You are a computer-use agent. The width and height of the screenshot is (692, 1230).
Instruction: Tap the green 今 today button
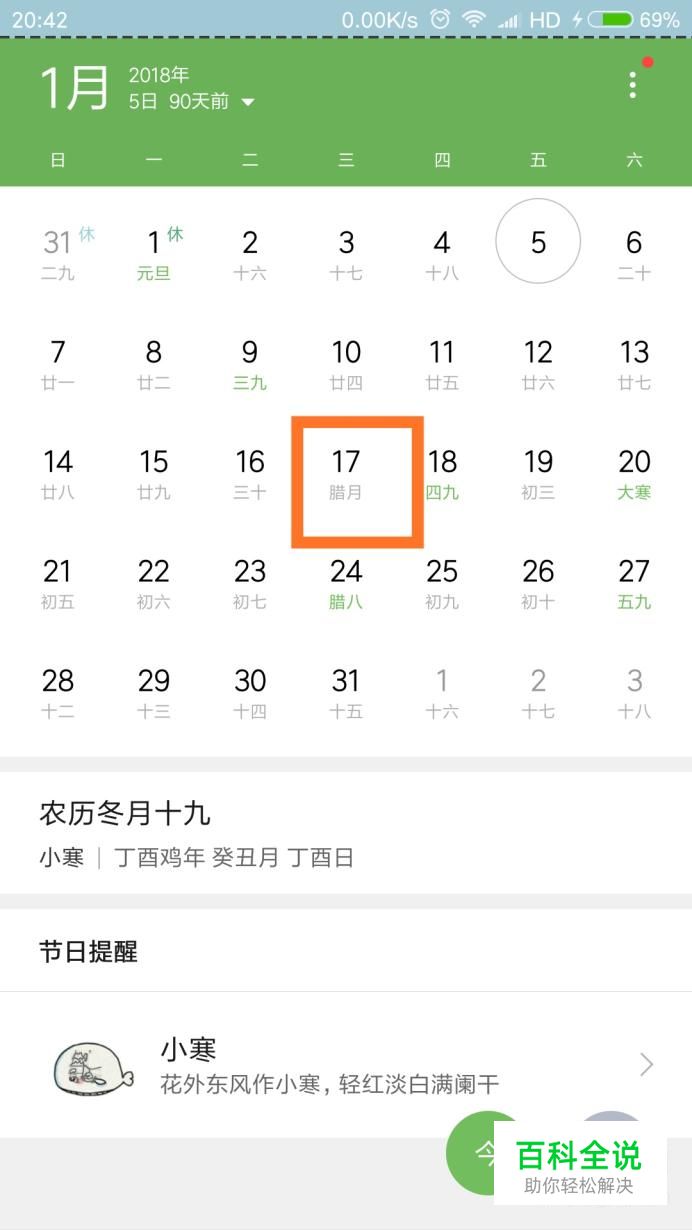[482, 1153]
